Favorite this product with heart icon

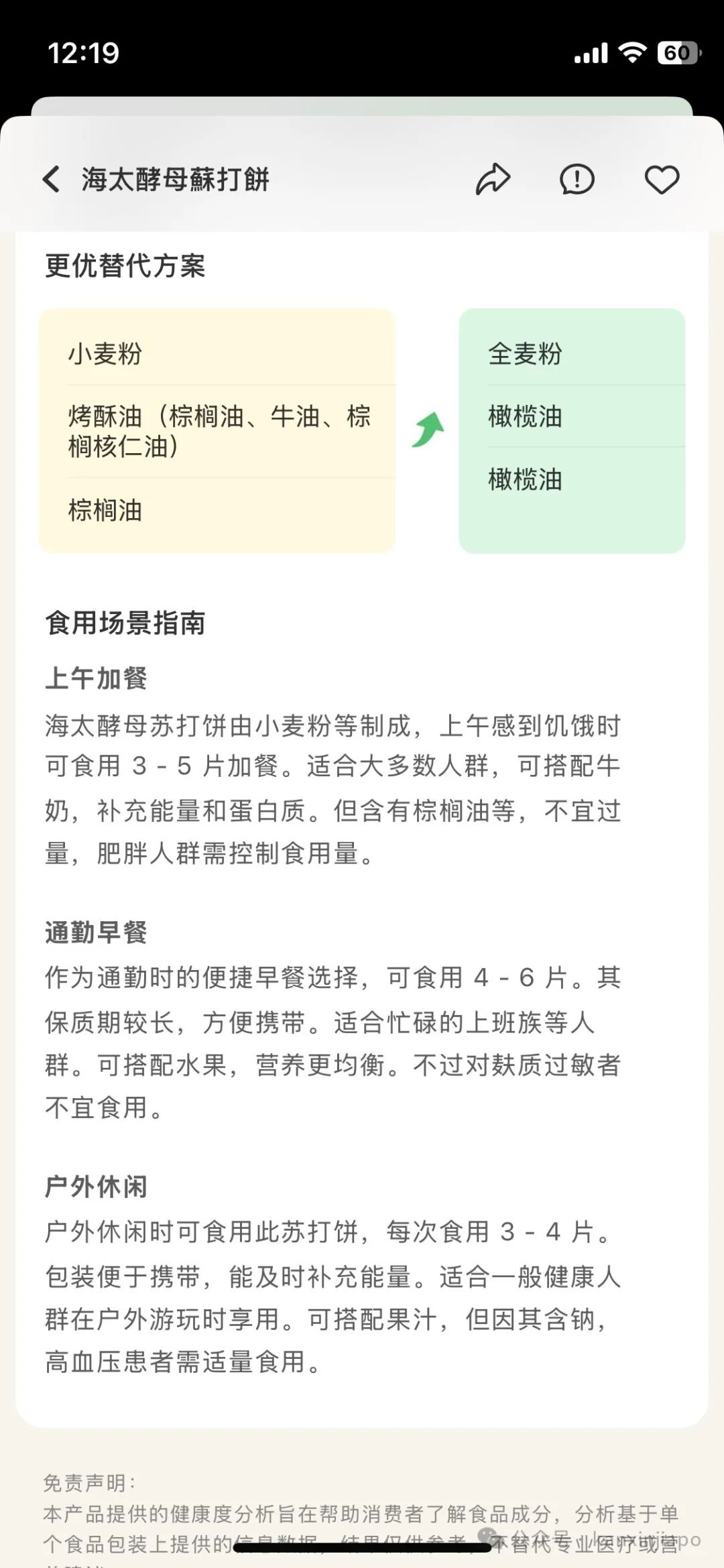pos(662,180)
